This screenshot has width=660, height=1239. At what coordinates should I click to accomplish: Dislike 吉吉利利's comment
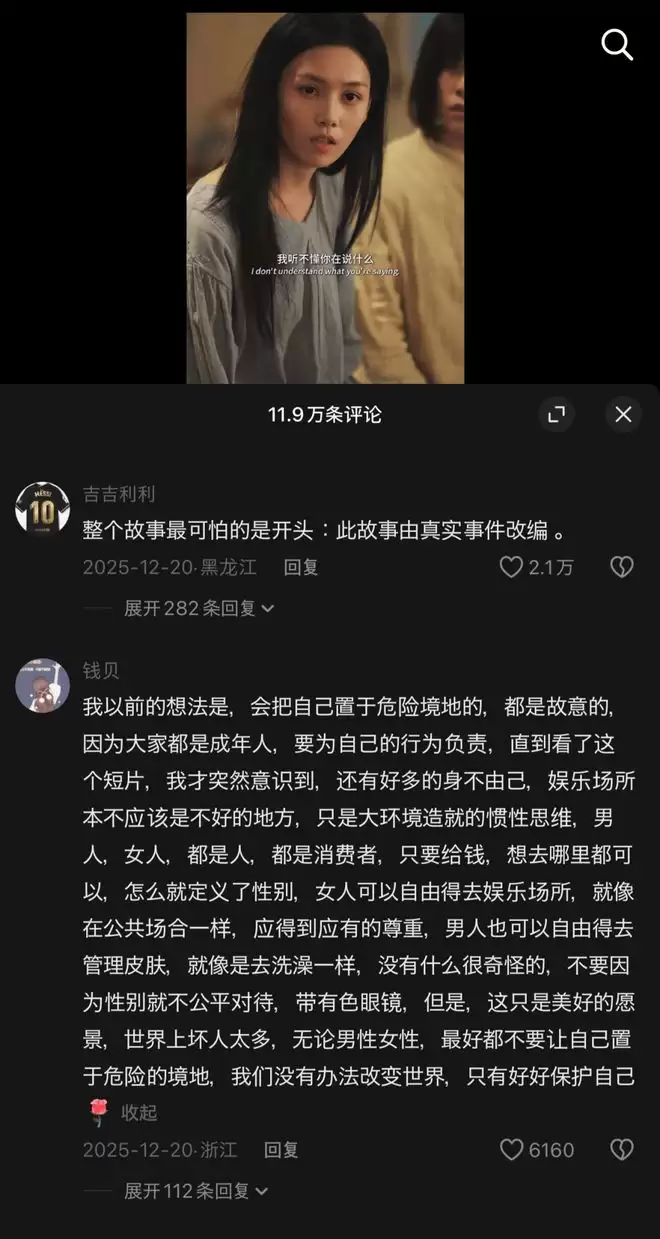(621, 567)
